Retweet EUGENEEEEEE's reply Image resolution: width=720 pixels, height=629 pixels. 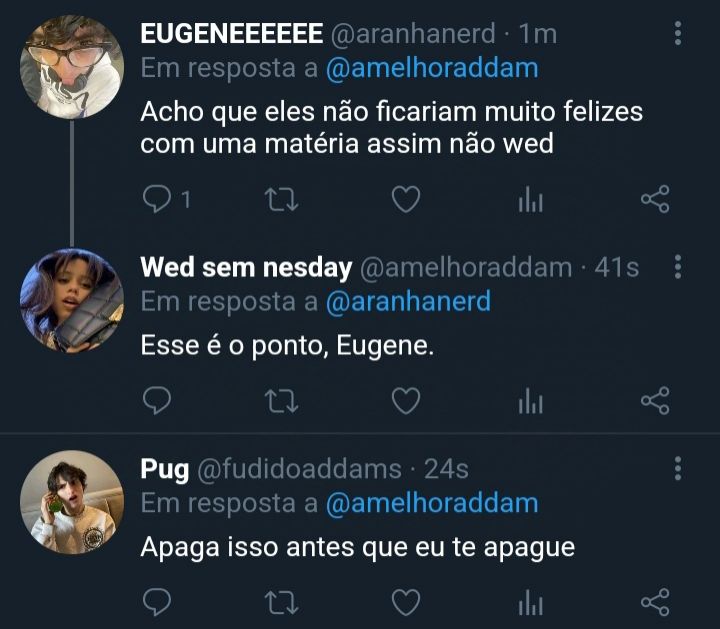point(281,200)
